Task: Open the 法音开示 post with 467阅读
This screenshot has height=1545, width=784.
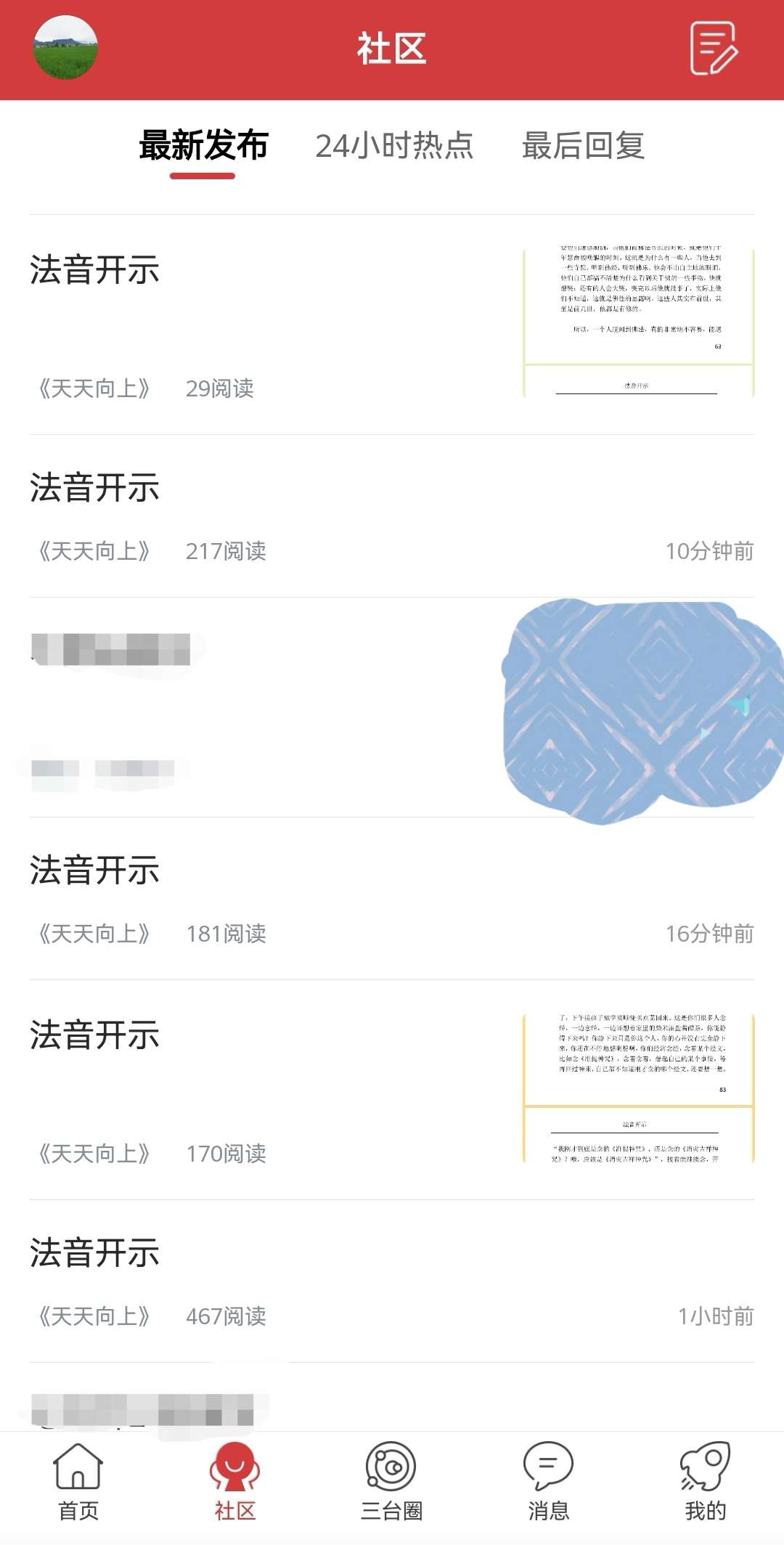Action: click(94, 1254)
